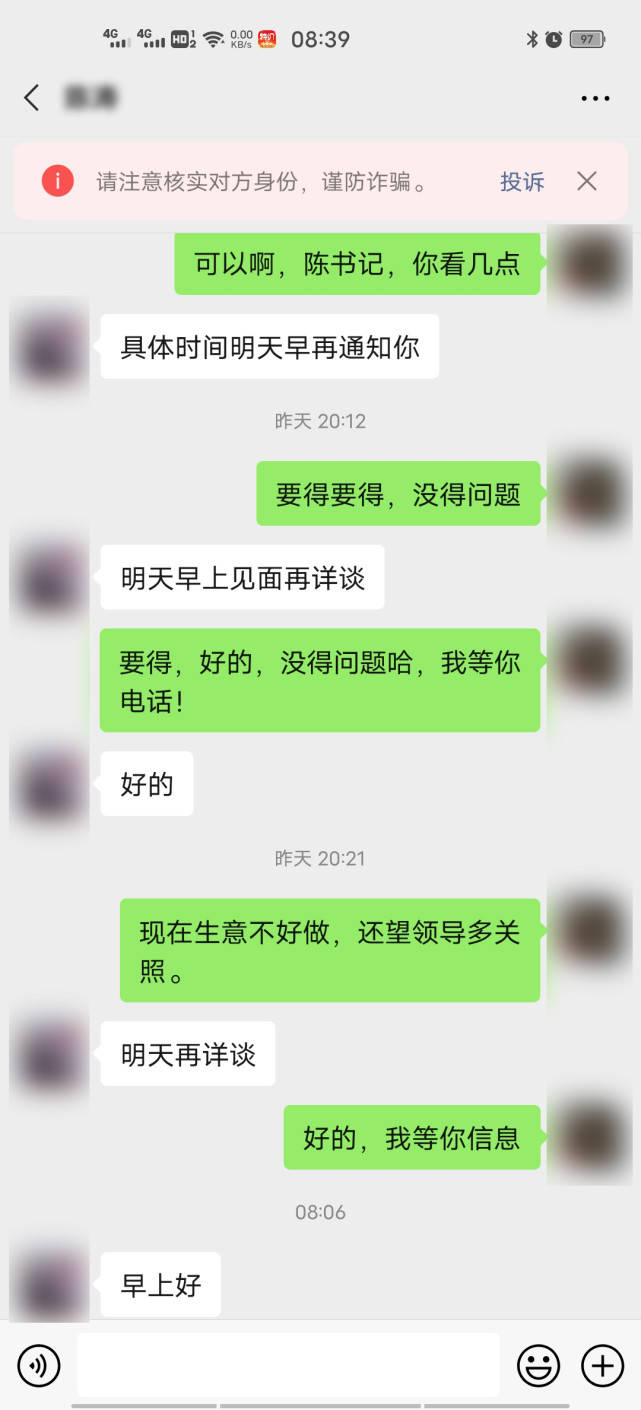Open the plus attachment menu
The width and height of the screenshot is (641, 1410).
pos(602,1365)
